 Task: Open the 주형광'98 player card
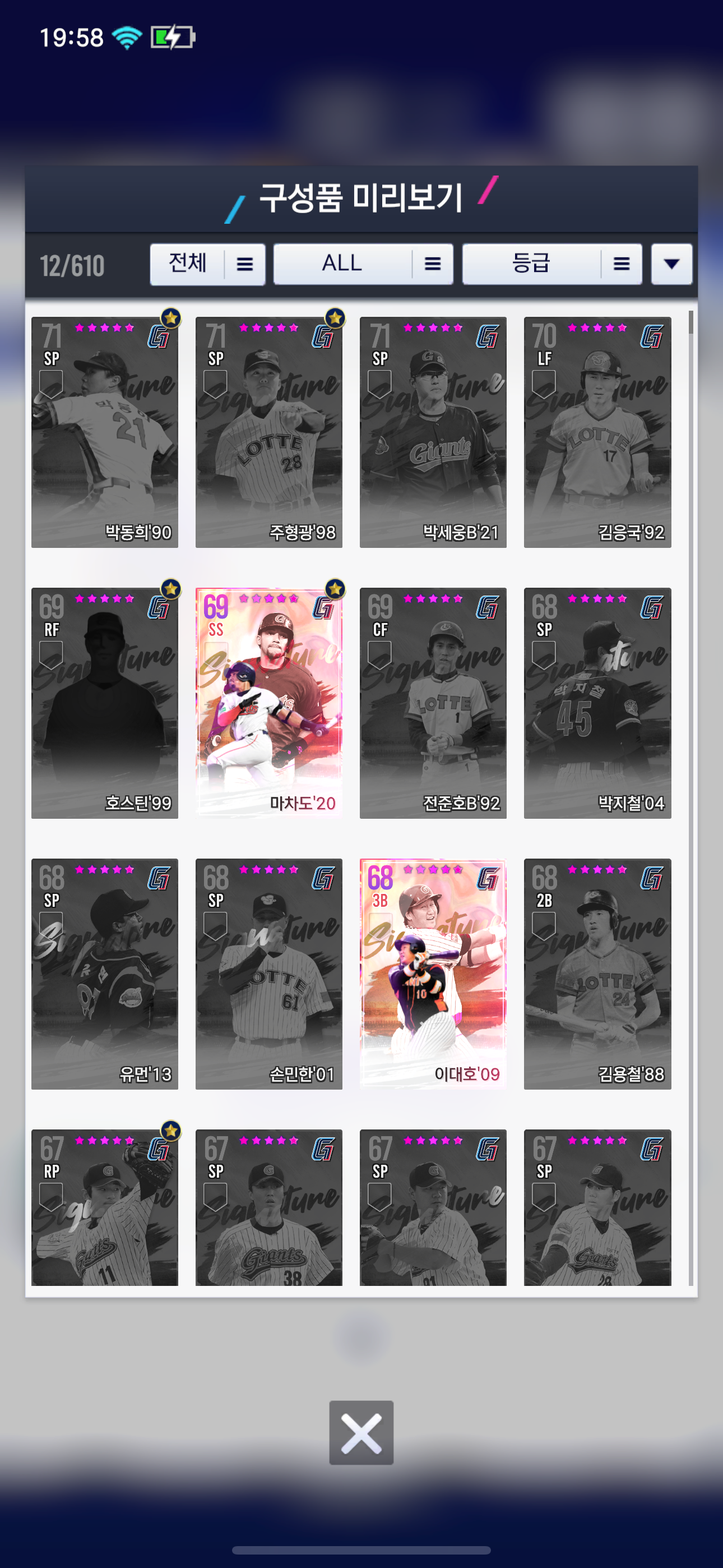coord(269,432)
